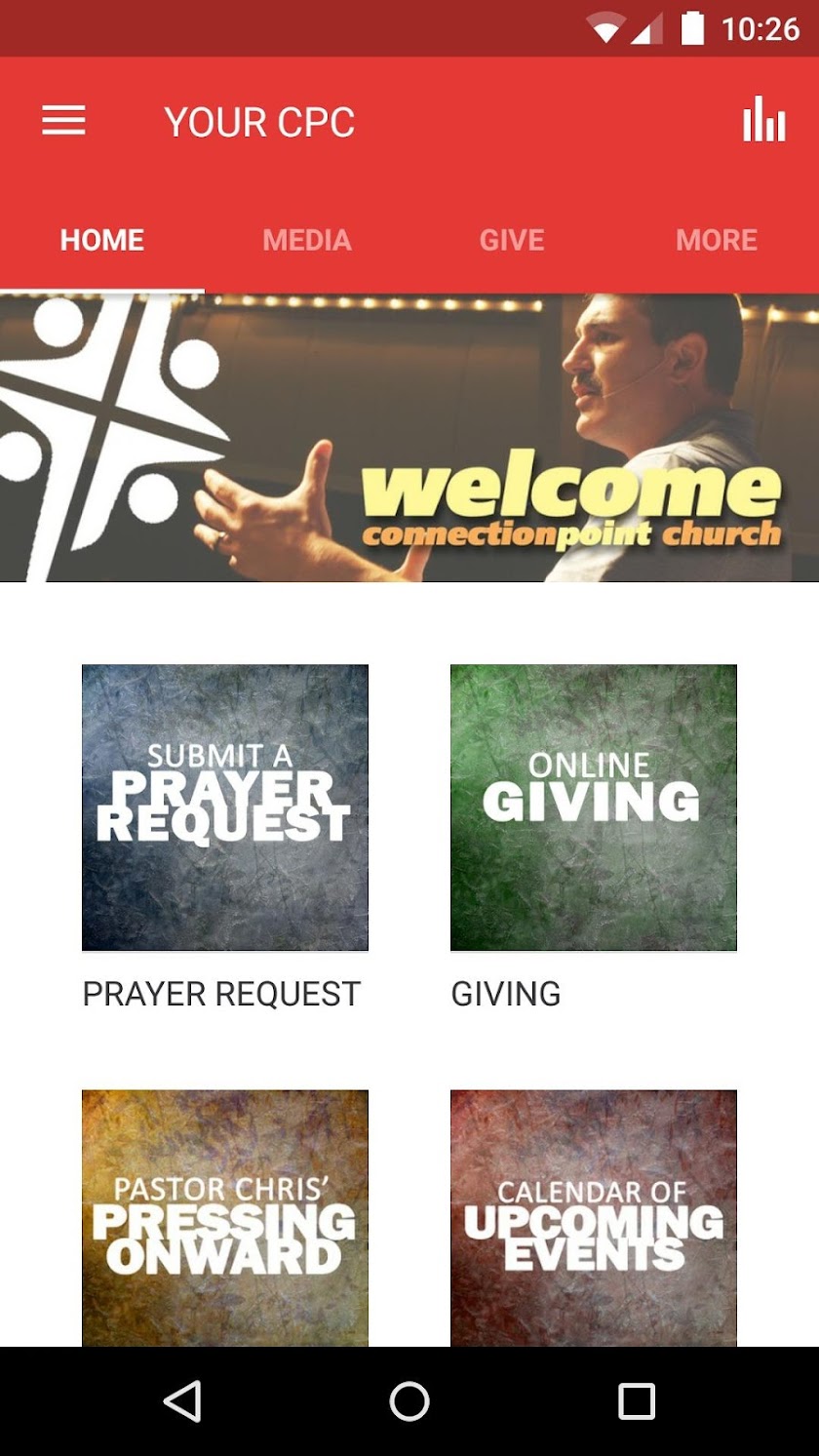Open the Online Giving tile
Viewport: 819px width, 1456px height.
pyautogui.click(x=593, y=807)
